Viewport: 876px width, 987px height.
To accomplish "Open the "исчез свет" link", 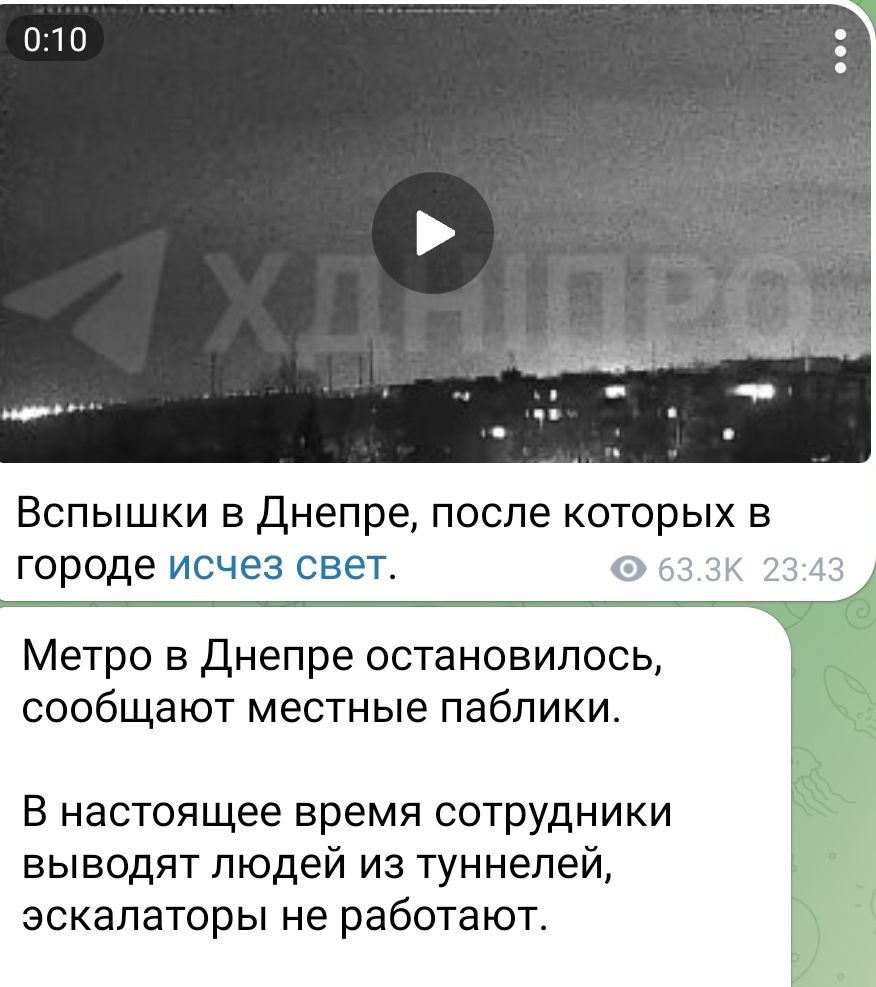I will [x=276, y=566].
